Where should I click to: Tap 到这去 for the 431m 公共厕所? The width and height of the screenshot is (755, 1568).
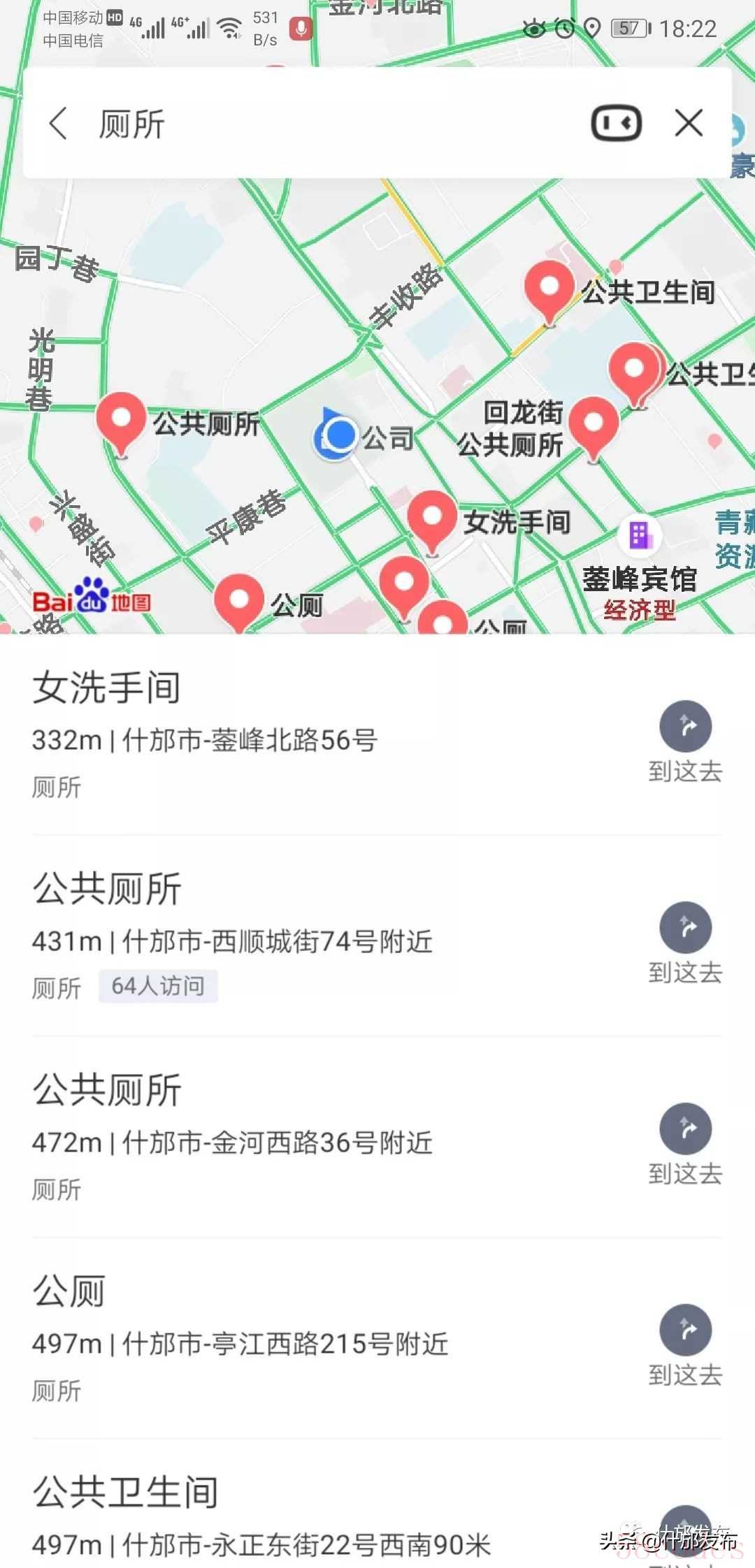click(x=685, y=943)
